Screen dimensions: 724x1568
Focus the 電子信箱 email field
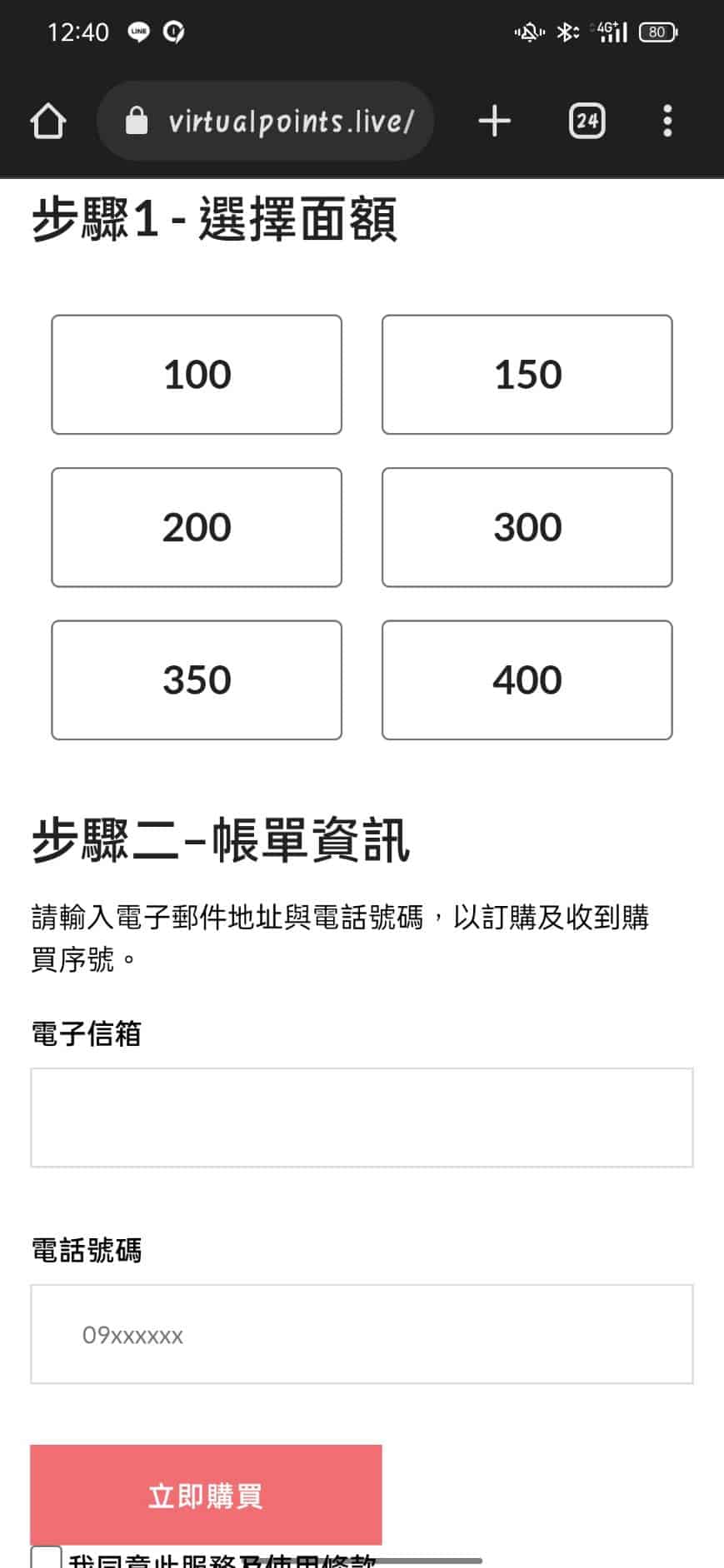coord(362,1118)
